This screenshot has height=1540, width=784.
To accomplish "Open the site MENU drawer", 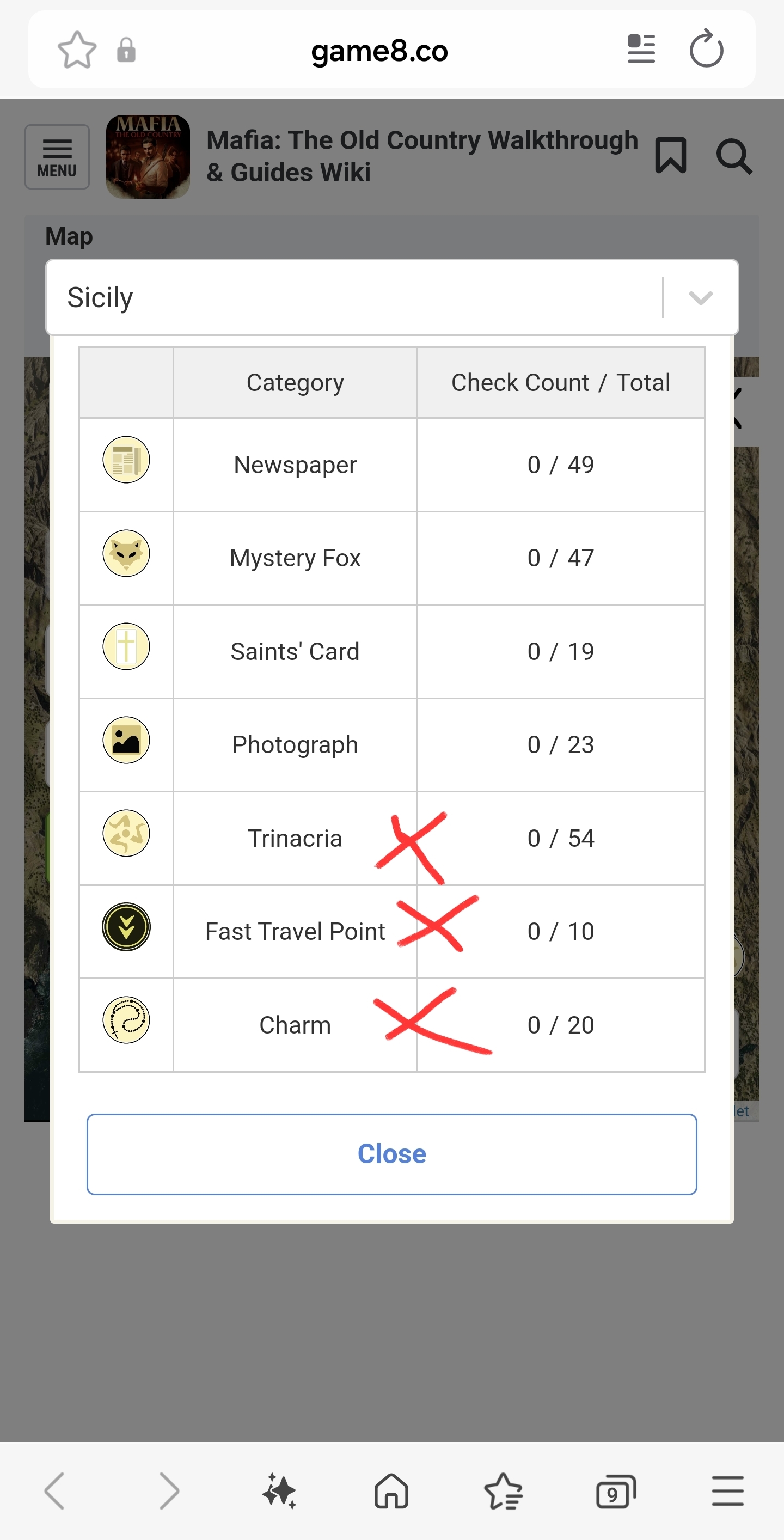I will tap(57, 157).
